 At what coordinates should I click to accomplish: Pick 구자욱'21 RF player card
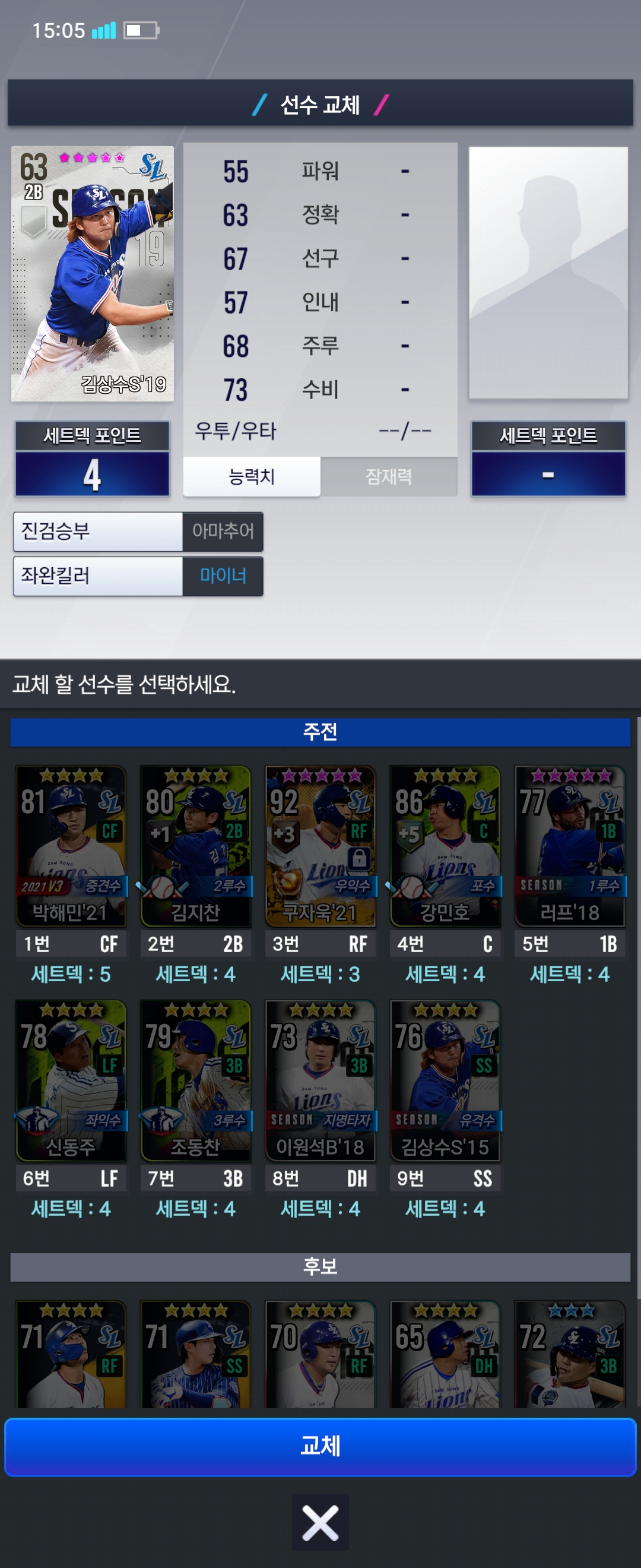pos(320,846)
